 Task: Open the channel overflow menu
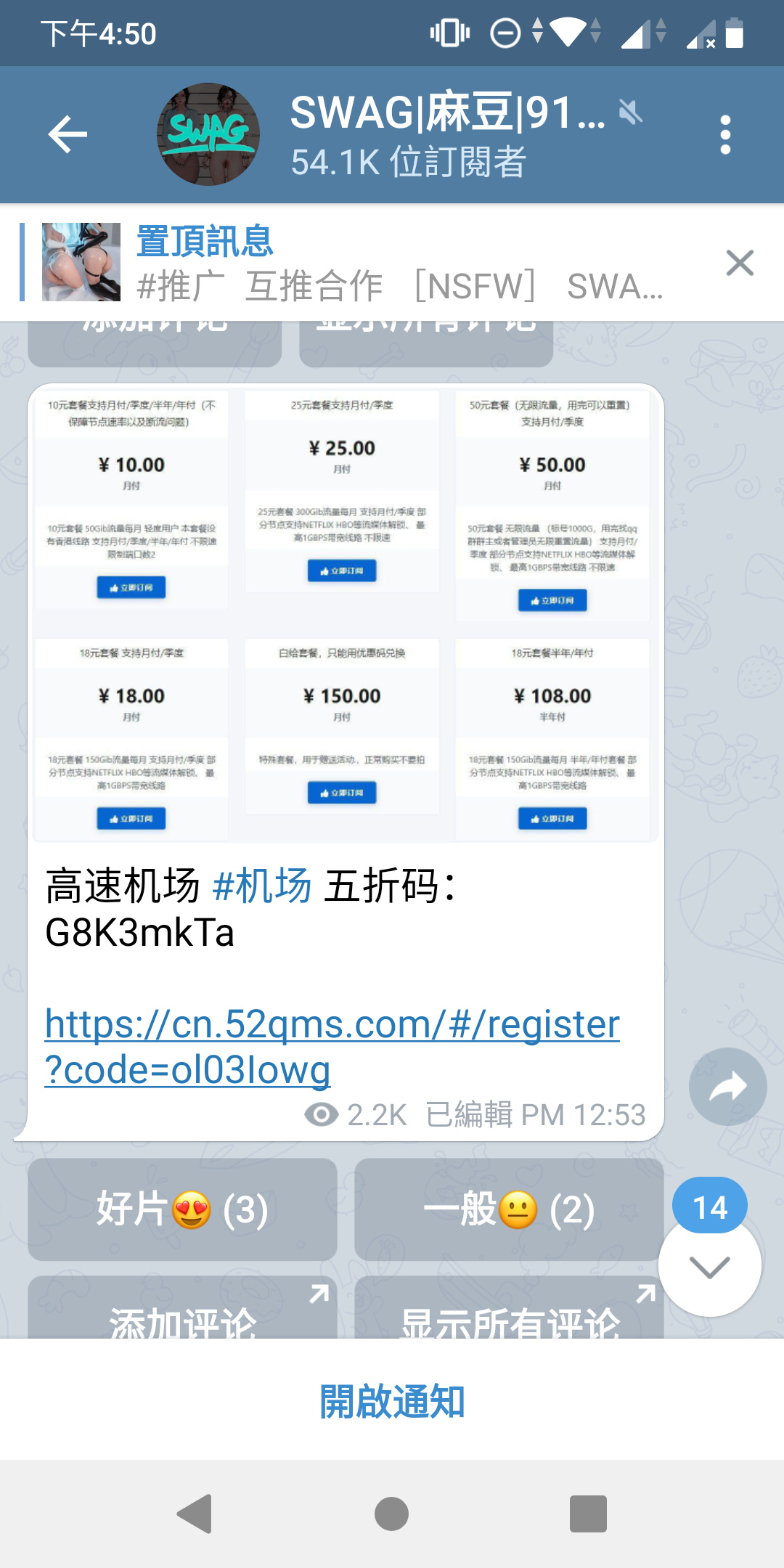[724, 135]
